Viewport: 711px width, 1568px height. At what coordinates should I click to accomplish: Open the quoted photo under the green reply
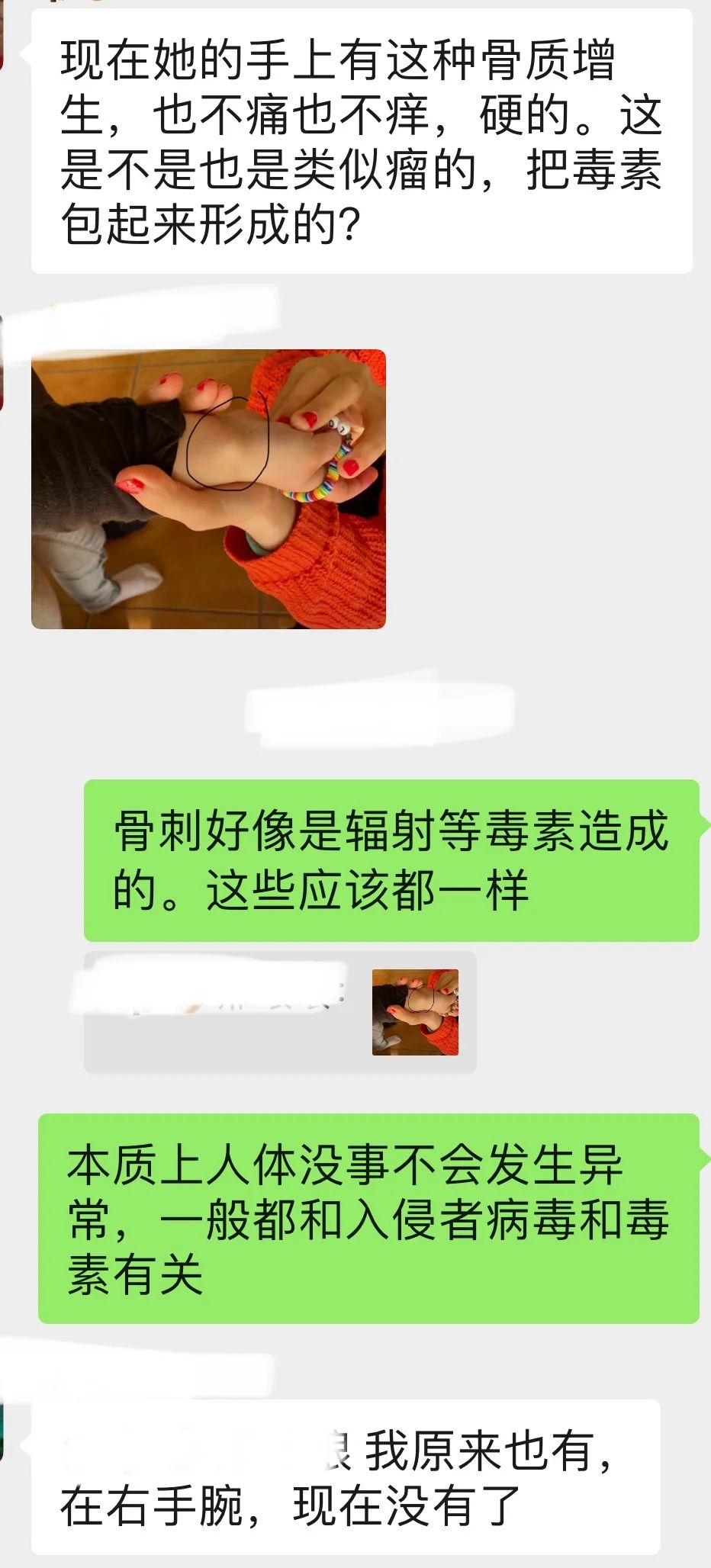pyautogui.click(x=415, y=1012)
